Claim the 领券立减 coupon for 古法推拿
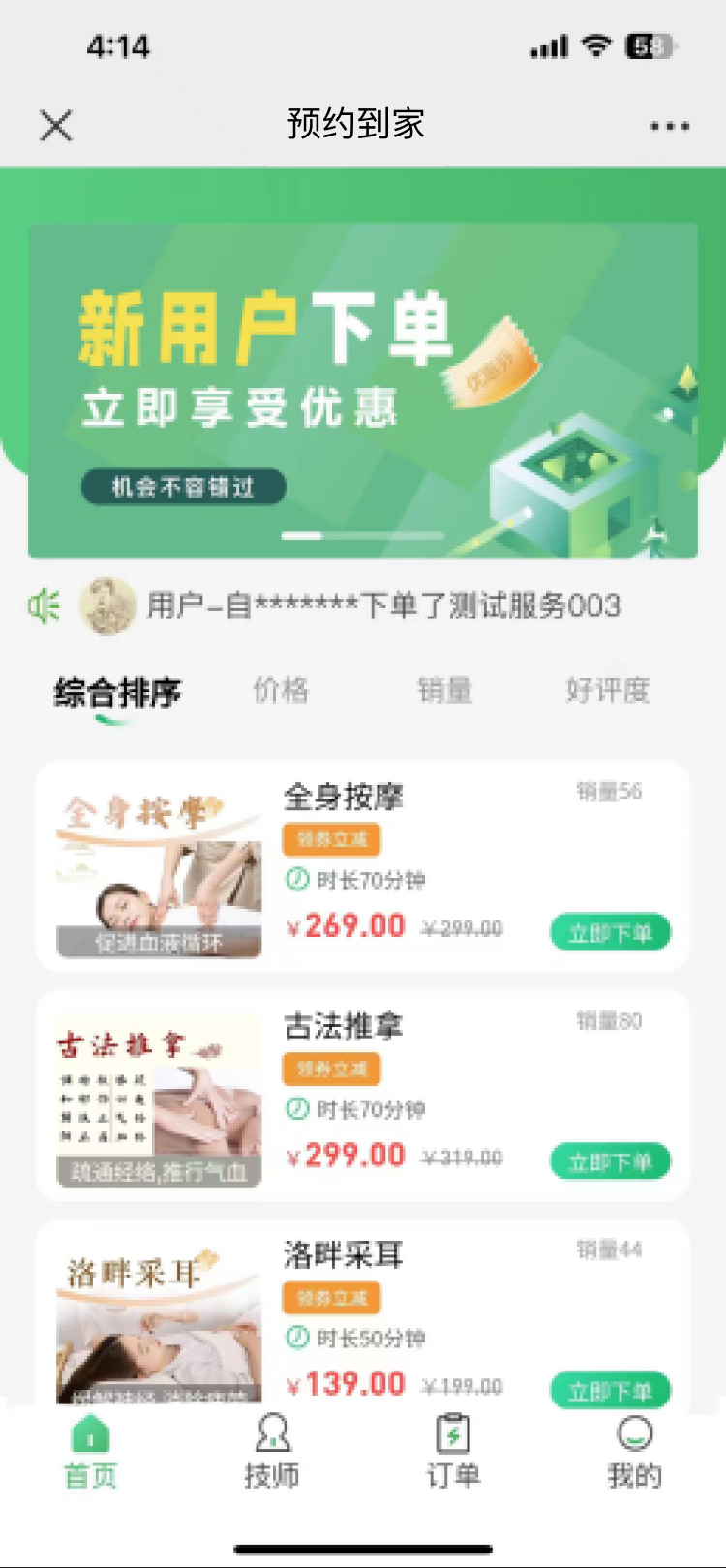Image resolution: width=726 pixels, height=1568 pixels. tap(332, 1070)
